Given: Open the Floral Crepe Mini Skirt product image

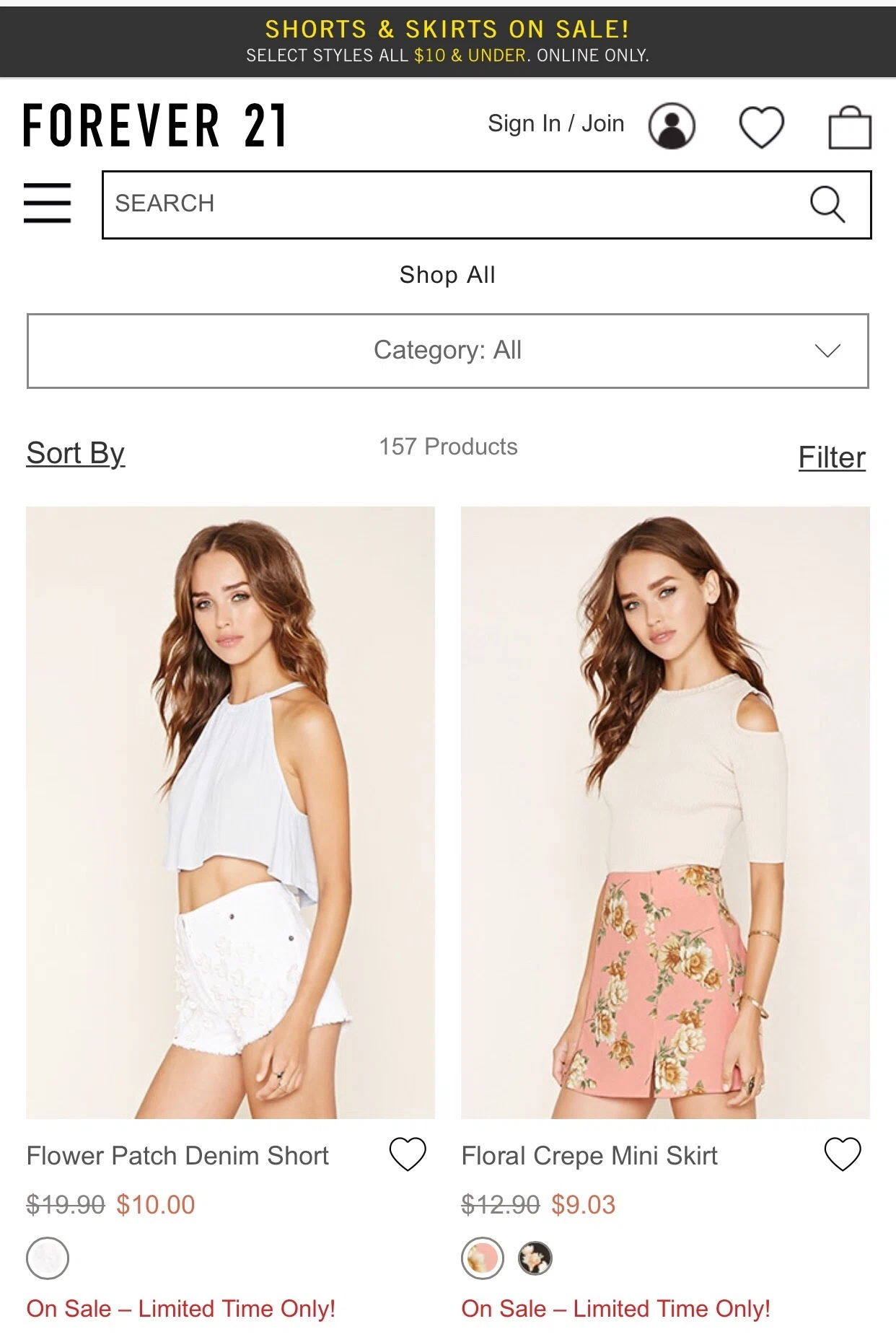Looking at the screenshot, I should point(665,812).
